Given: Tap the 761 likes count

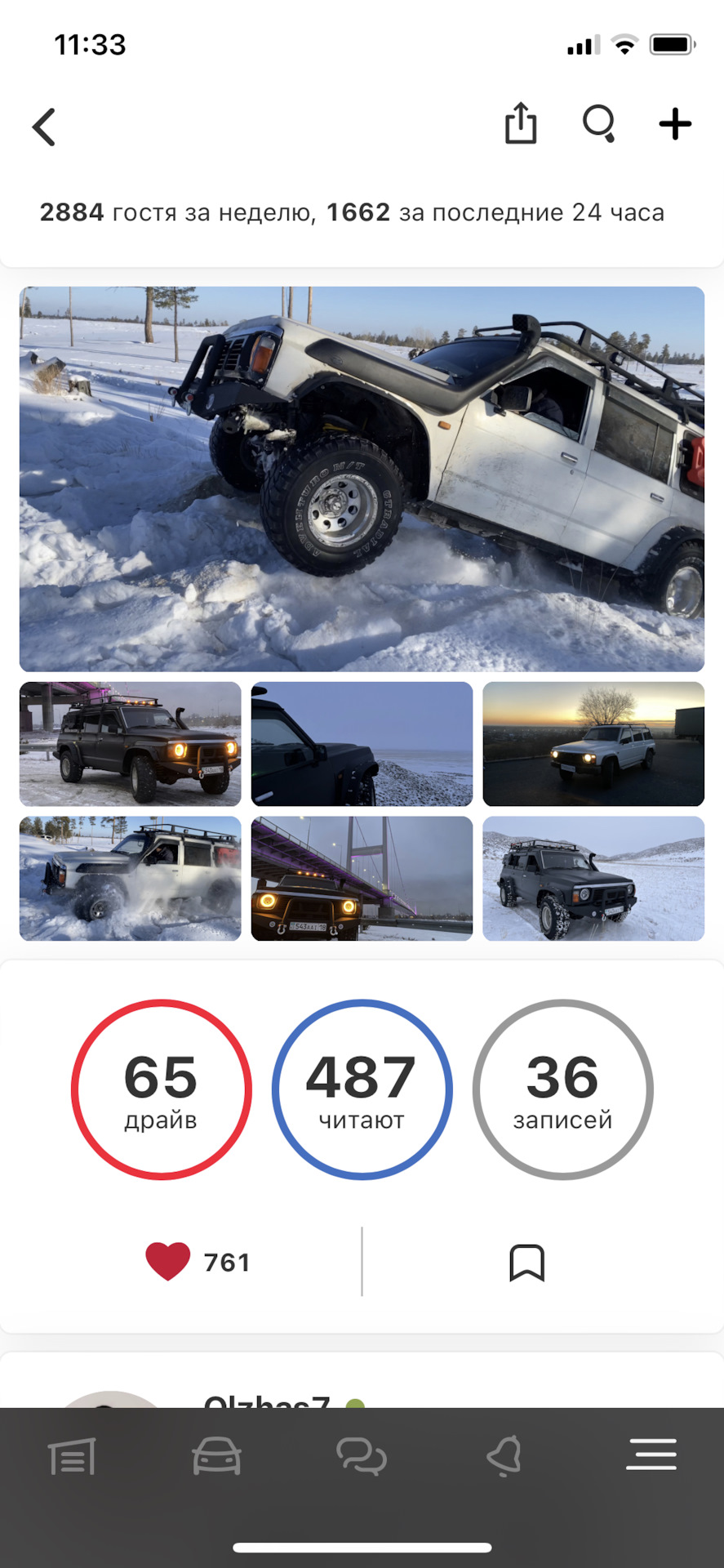Looking at the screenshot, I should pyautogui.click(x=226, y=1262).
